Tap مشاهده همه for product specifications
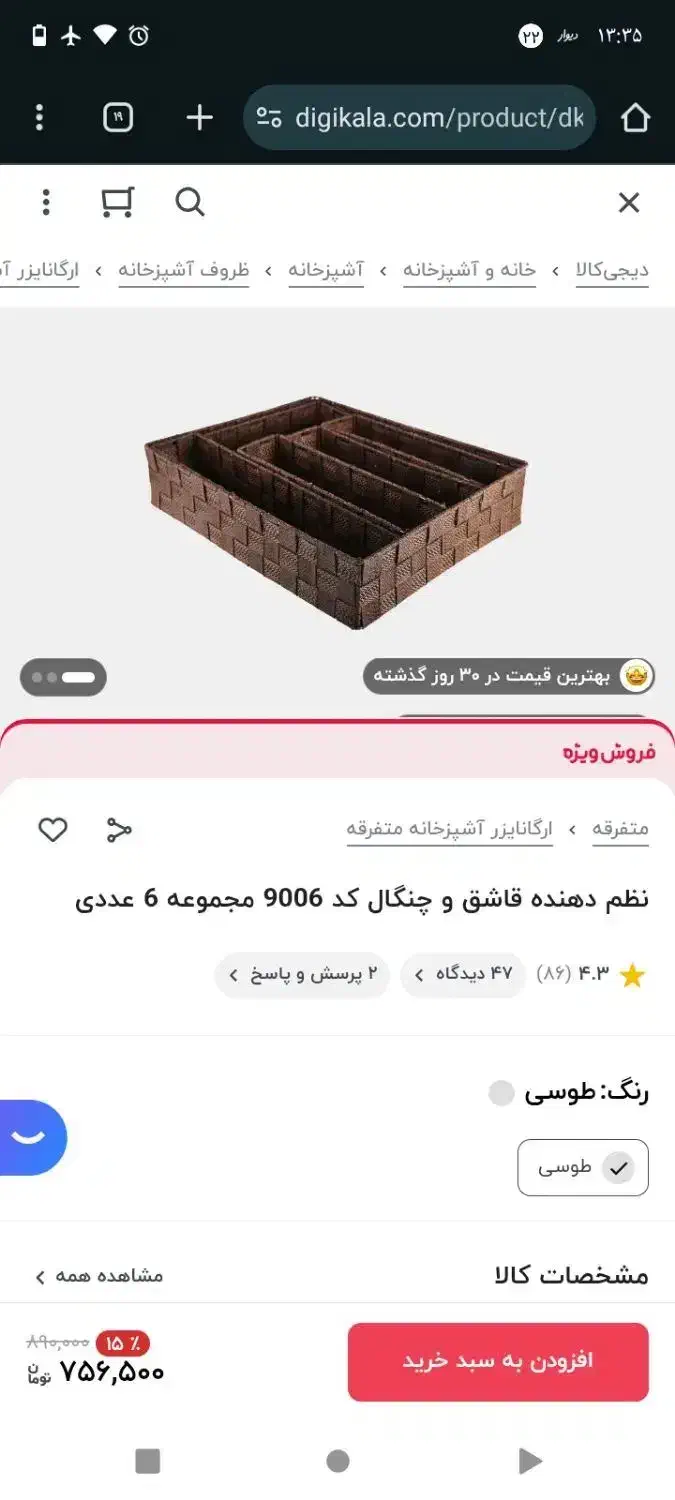 [99, 1276]
